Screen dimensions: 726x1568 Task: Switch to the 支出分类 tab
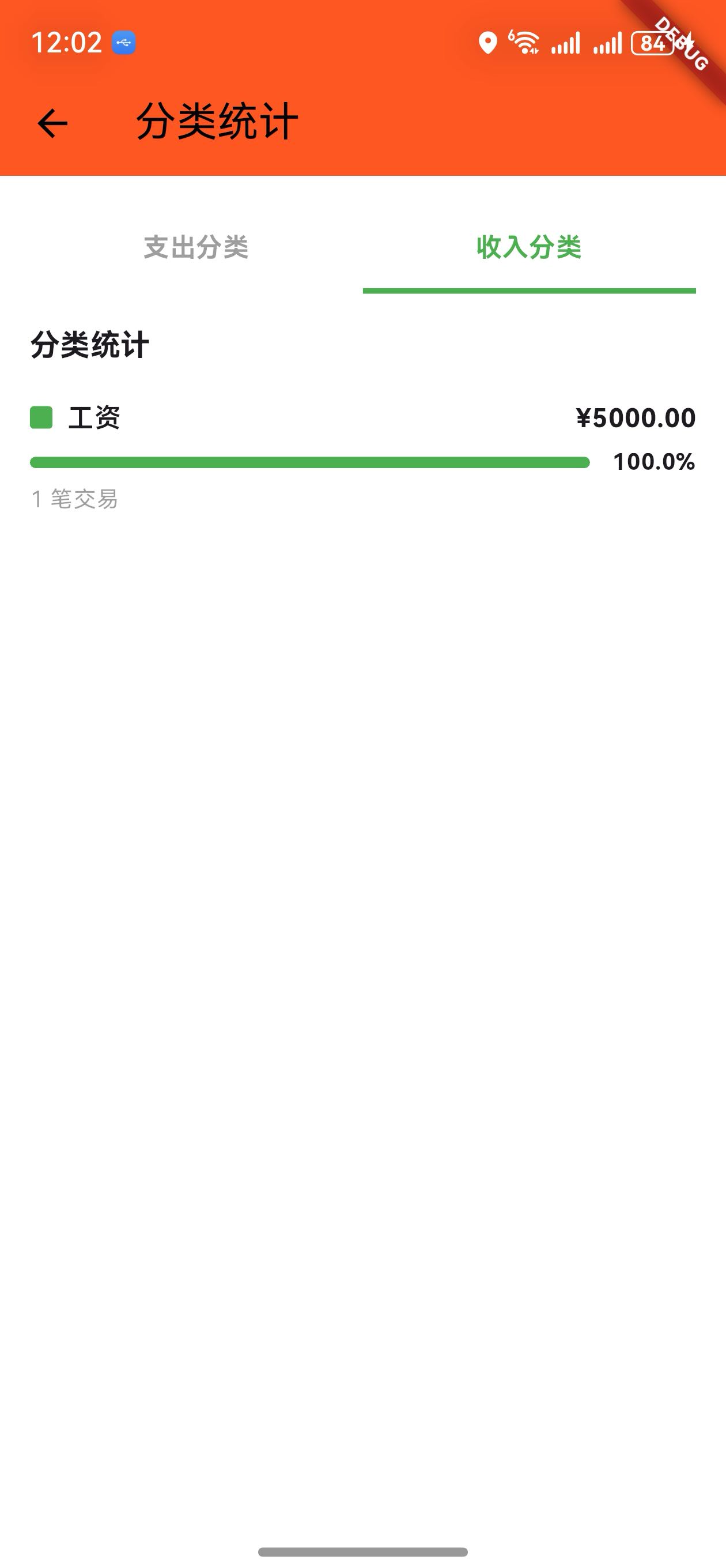click(196, 247)
